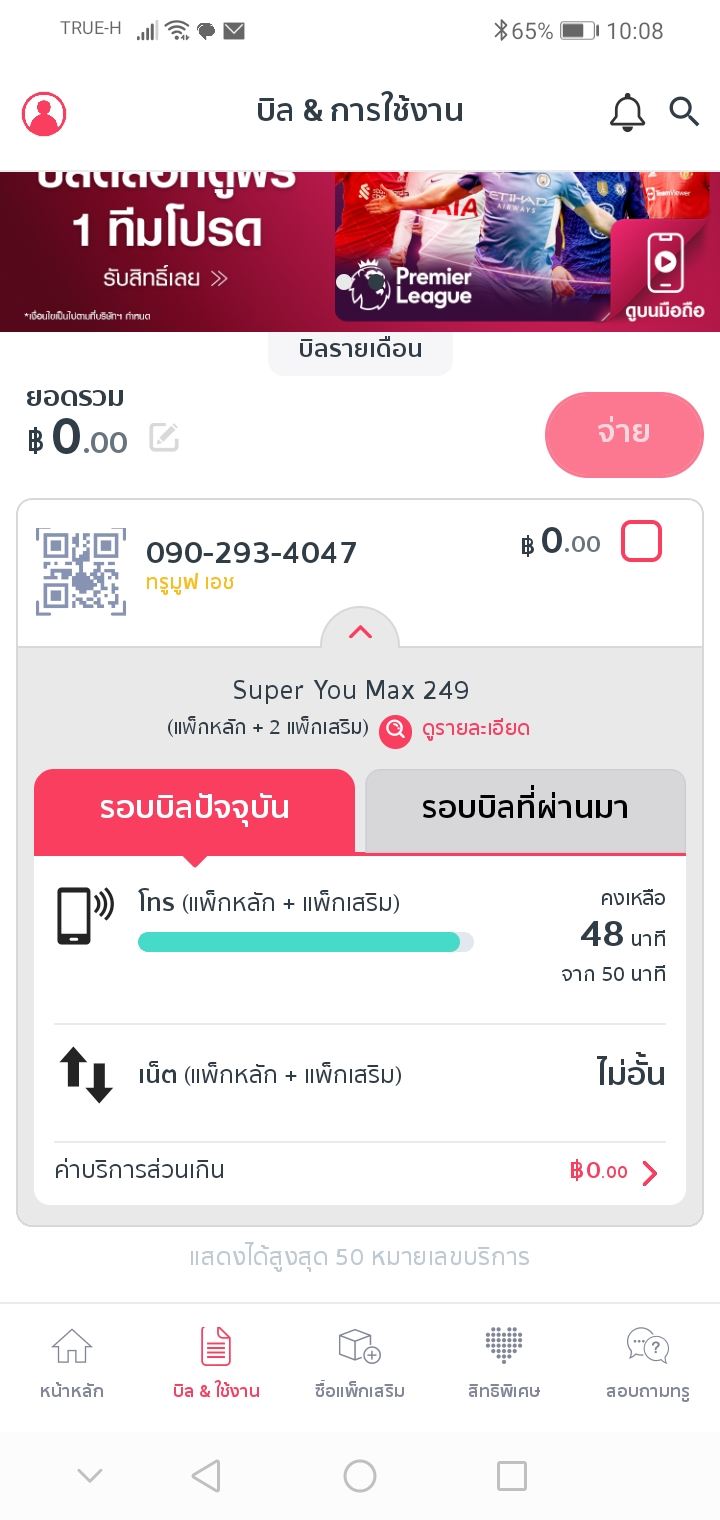
Task: Switch to the รอบบิลที่ผ่านมา tab
Action: tap(525, 809)
